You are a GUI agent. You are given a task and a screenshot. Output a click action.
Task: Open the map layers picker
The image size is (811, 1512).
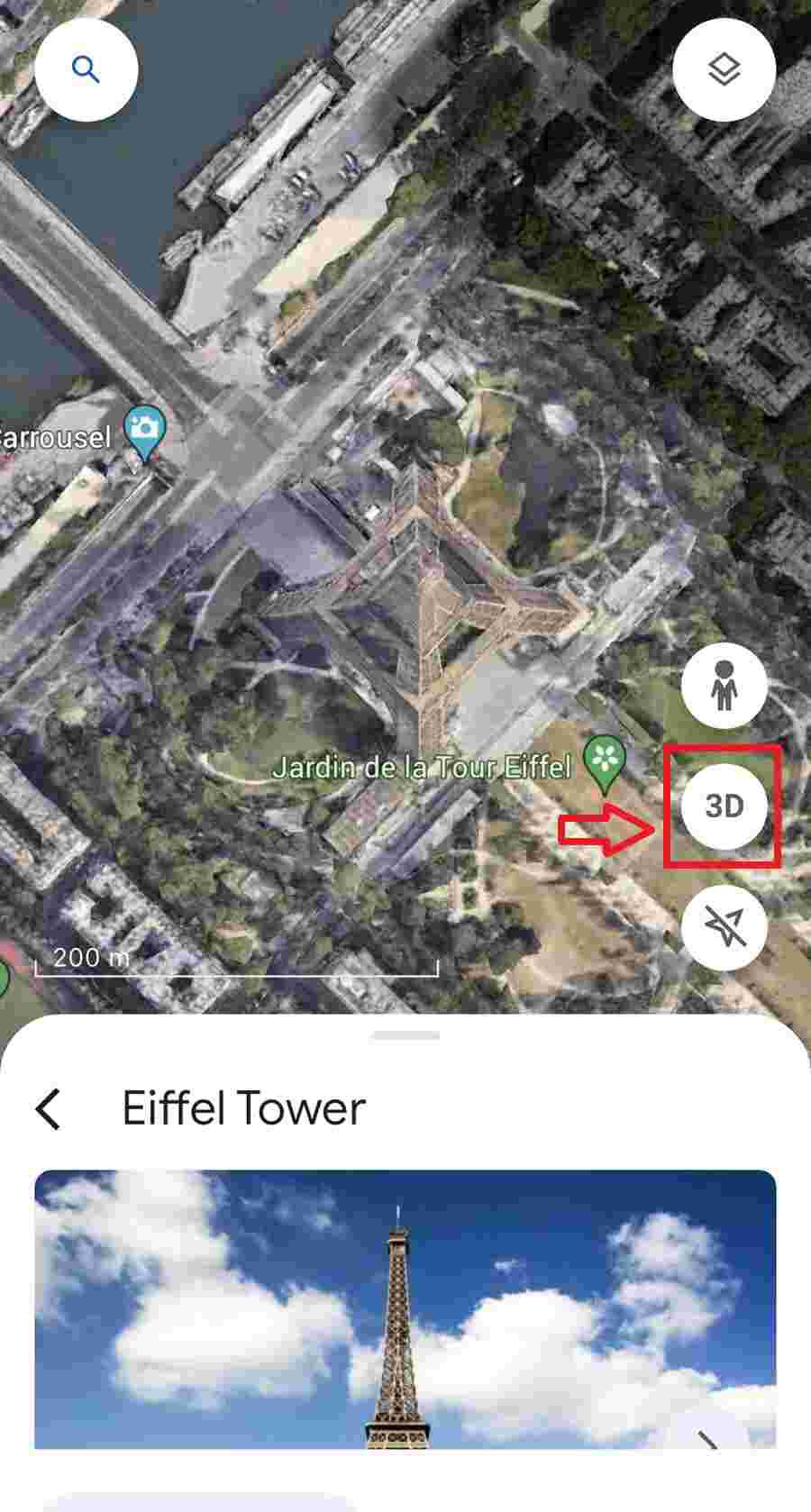pos(724,68)
